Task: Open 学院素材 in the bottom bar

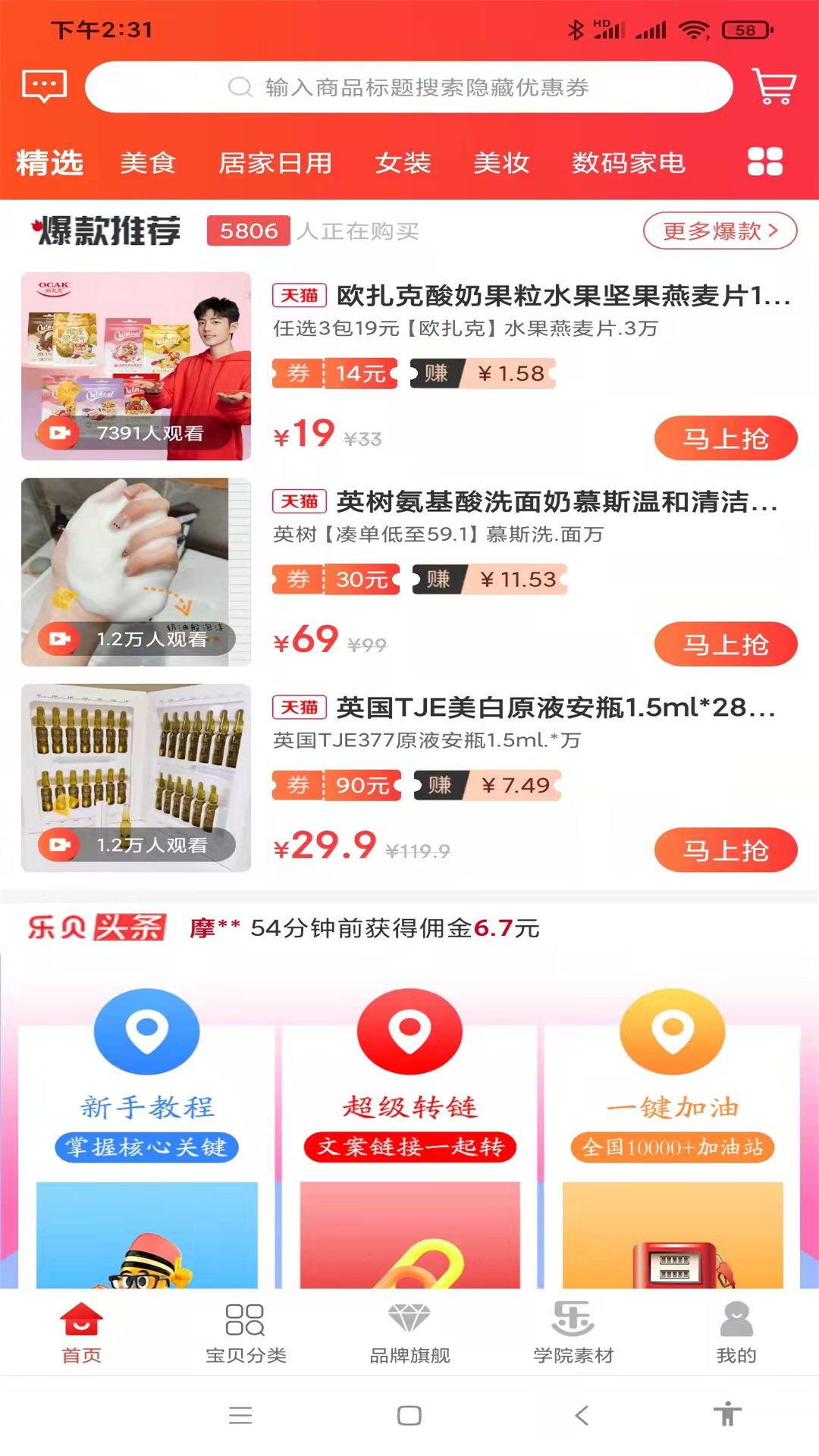Action: coord(573,1332)
